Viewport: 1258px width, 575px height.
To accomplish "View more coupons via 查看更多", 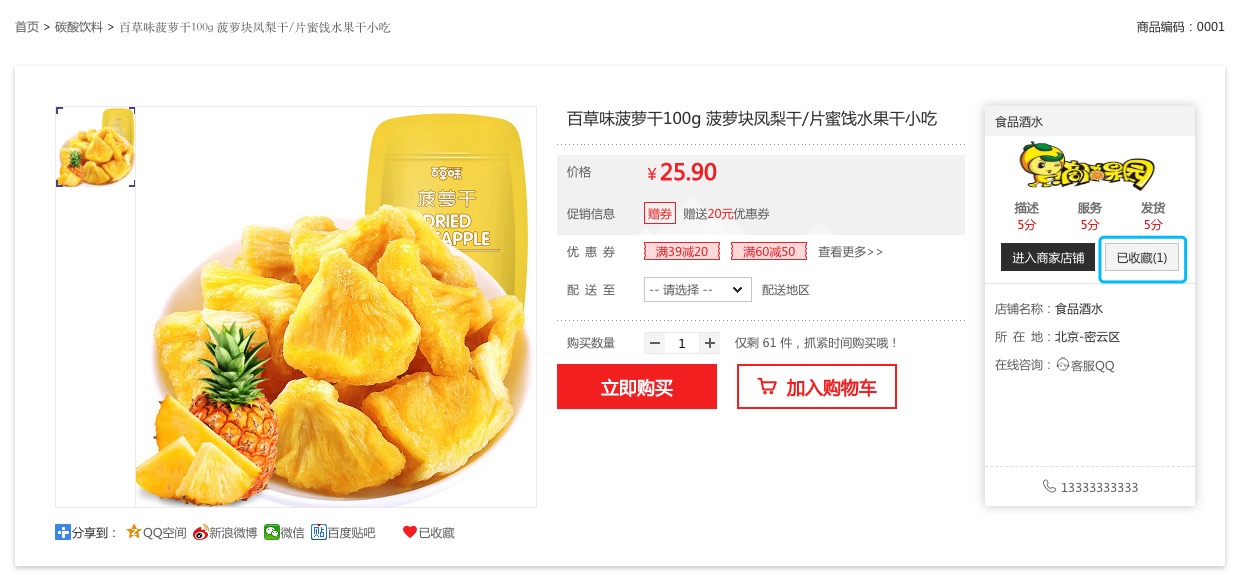I will tap(850, 252).
